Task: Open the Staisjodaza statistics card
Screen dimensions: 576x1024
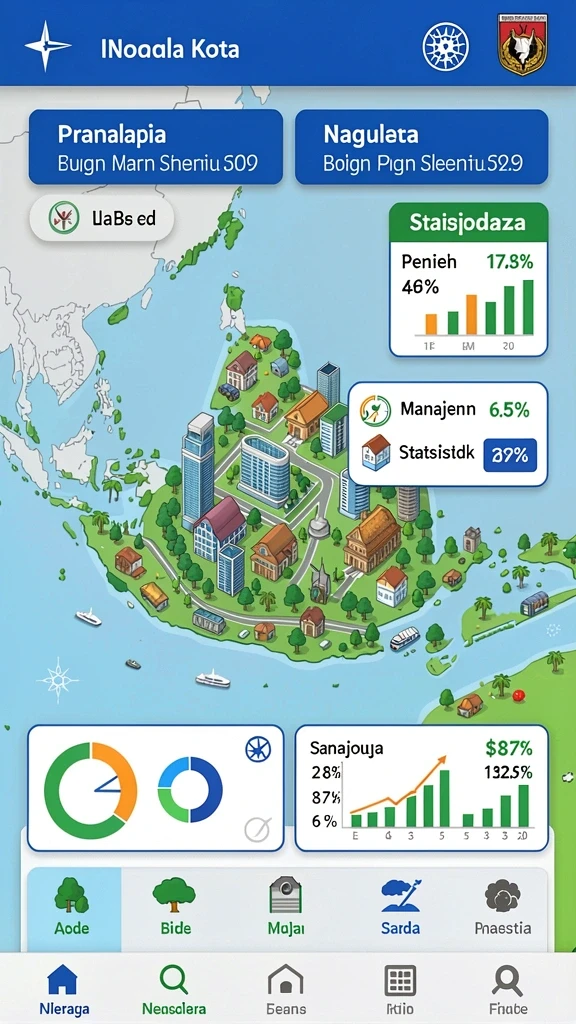Action: click(468, 280)
